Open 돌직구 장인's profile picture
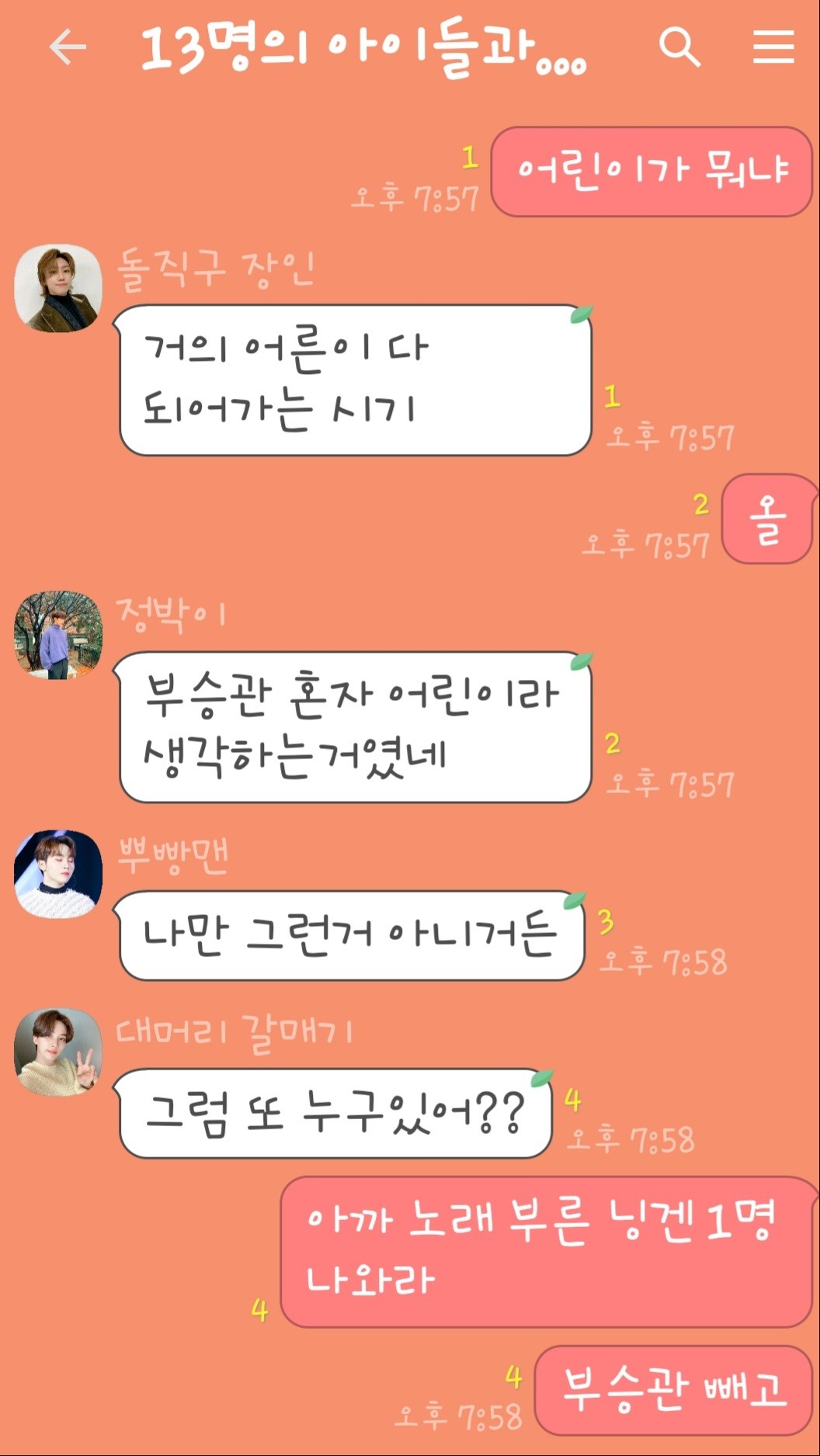The width and height of the screenshot is (820, 1456). [58, 288]
